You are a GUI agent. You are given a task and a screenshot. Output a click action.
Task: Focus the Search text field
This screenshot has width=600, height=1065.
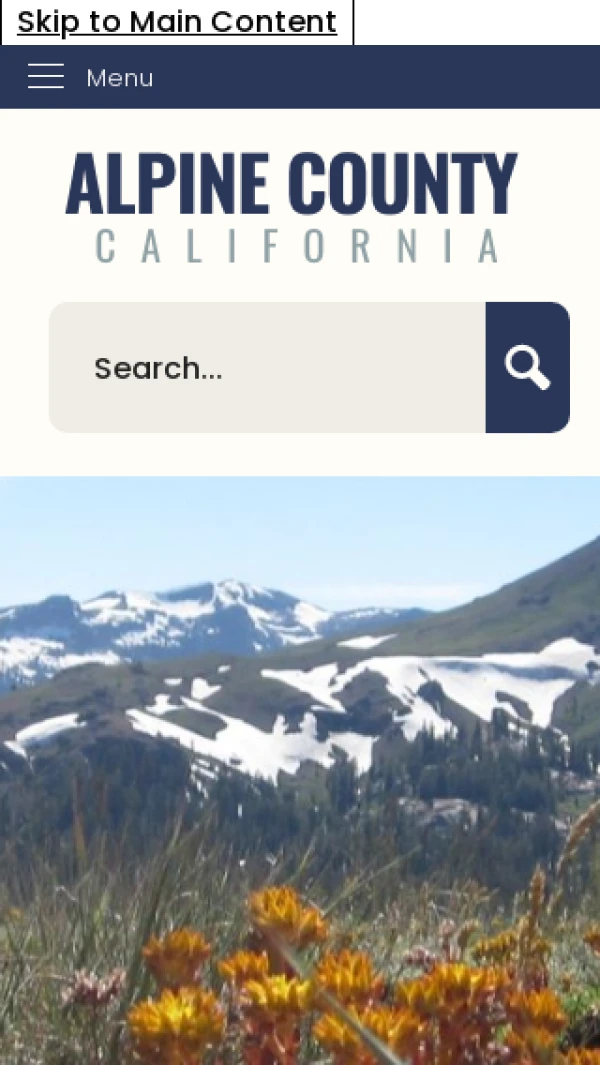267,368
